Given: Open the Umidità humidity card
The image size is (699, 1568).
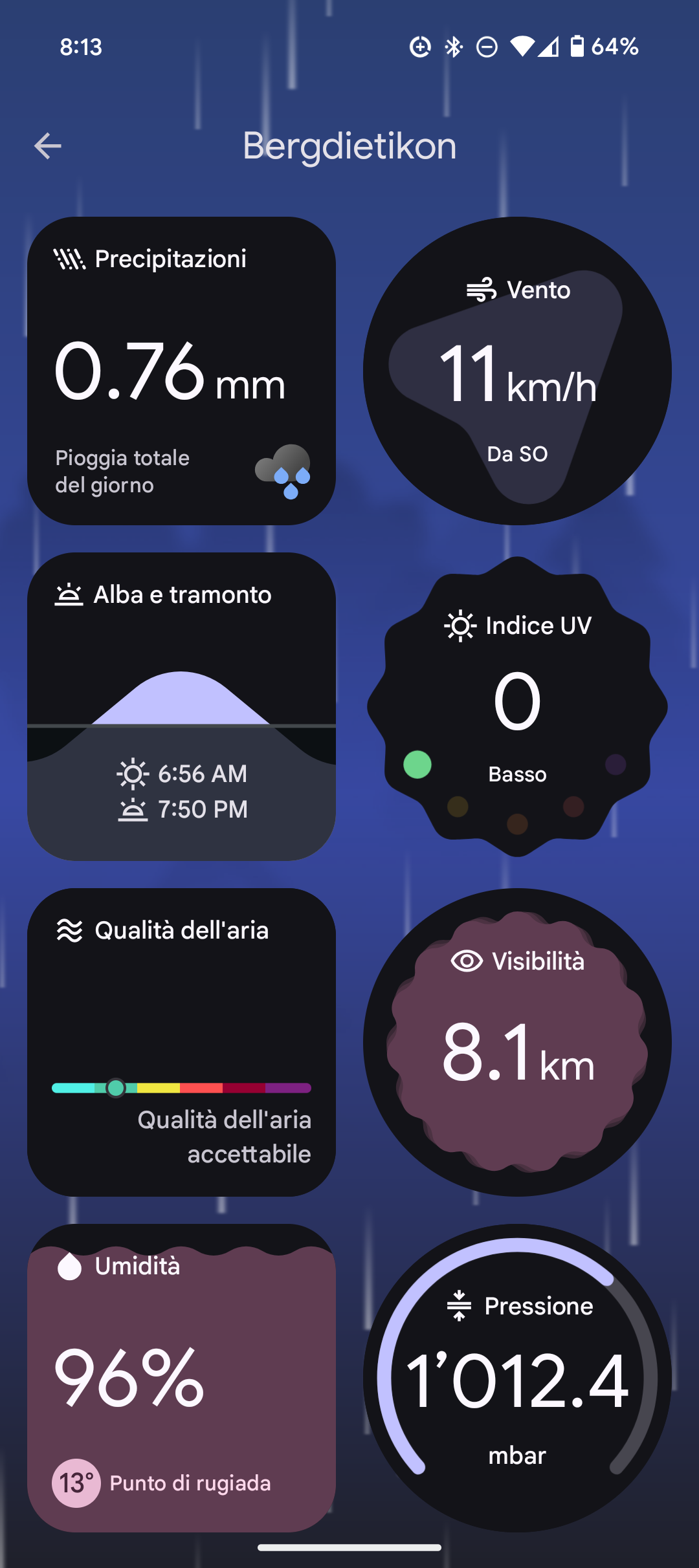Looking at the screenshot, I should click(181, 1378).
